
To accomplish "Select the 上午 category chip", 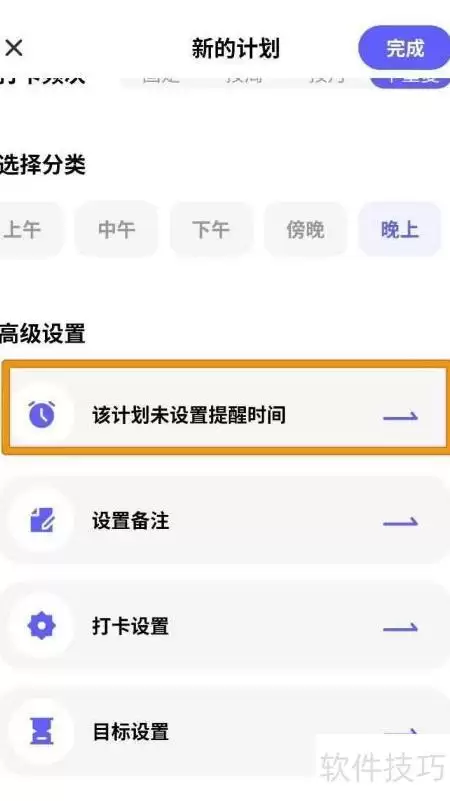I will pos(30,229).
